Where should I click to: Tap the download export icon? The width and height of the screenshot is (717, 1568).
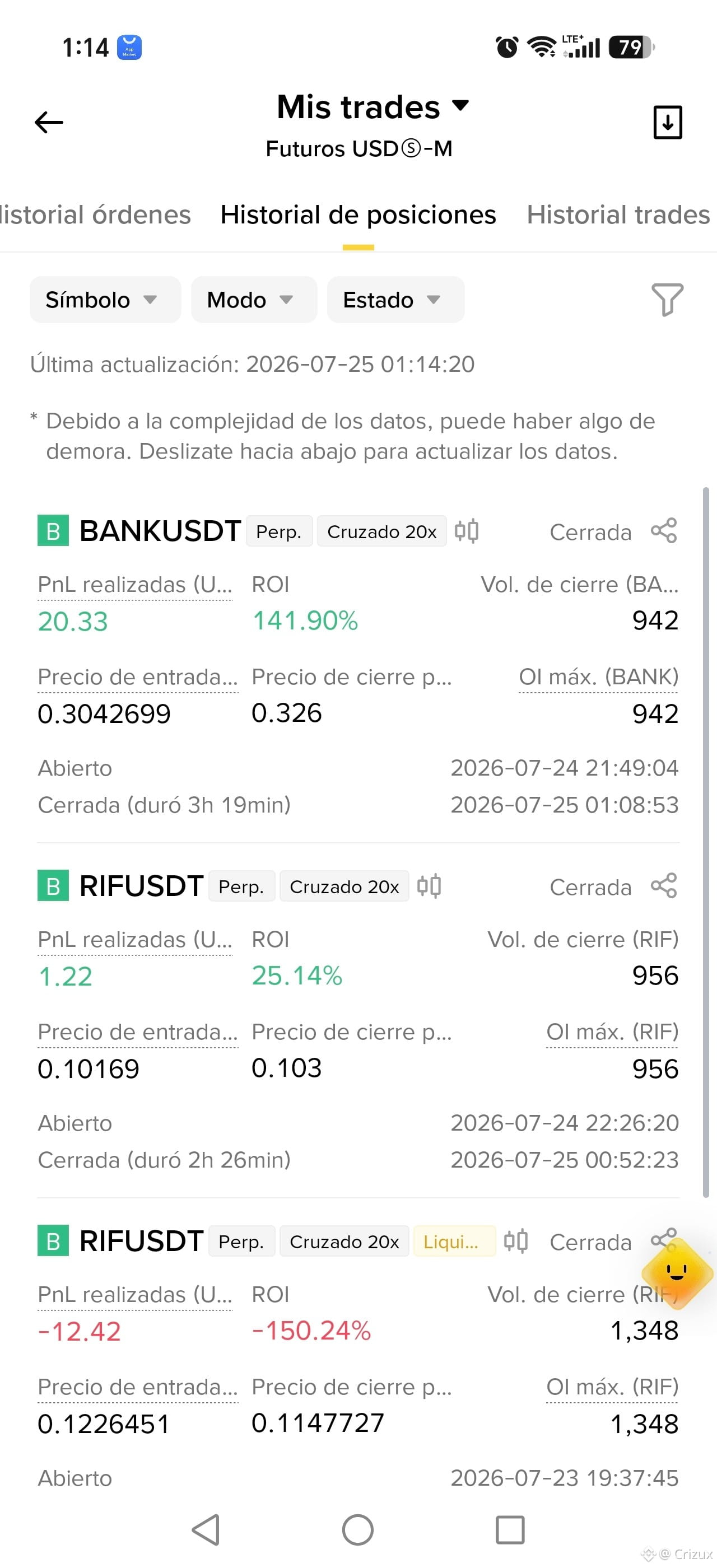tap(668, 122)
